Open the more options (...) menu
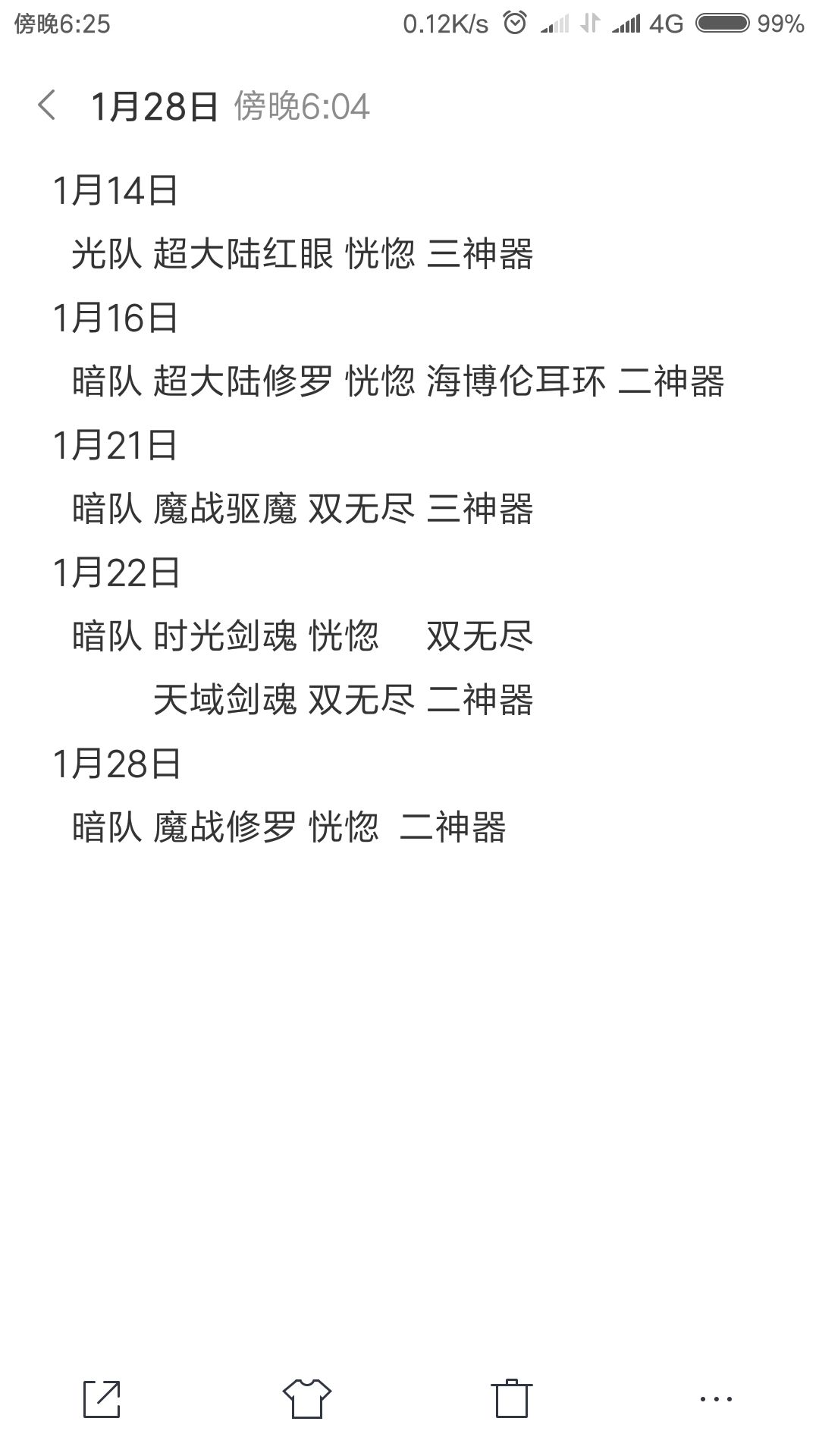 [713, 1400]
